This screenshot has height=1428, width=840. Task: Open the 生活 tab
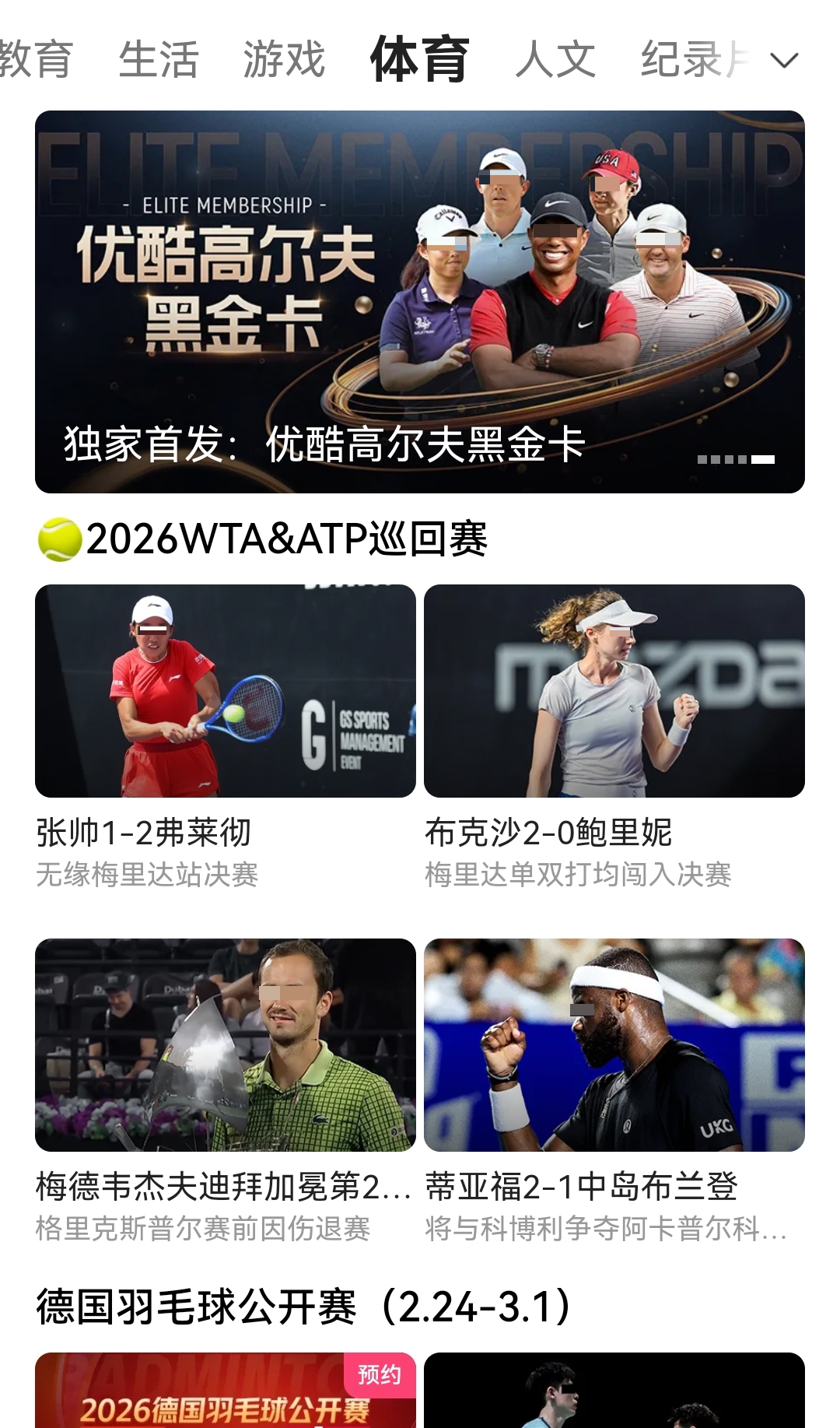coord(158,61)
